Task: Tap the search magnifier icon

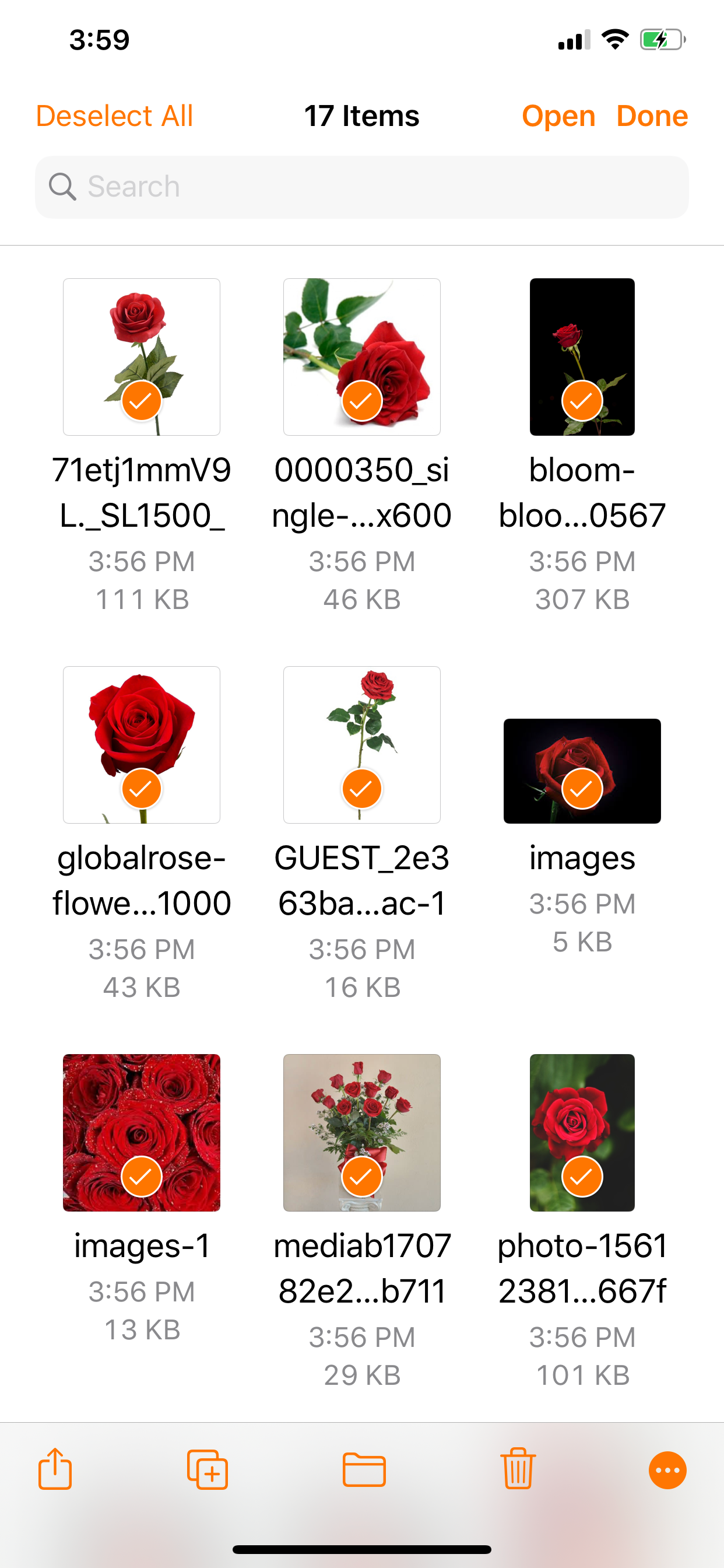Action: (63, 186)
